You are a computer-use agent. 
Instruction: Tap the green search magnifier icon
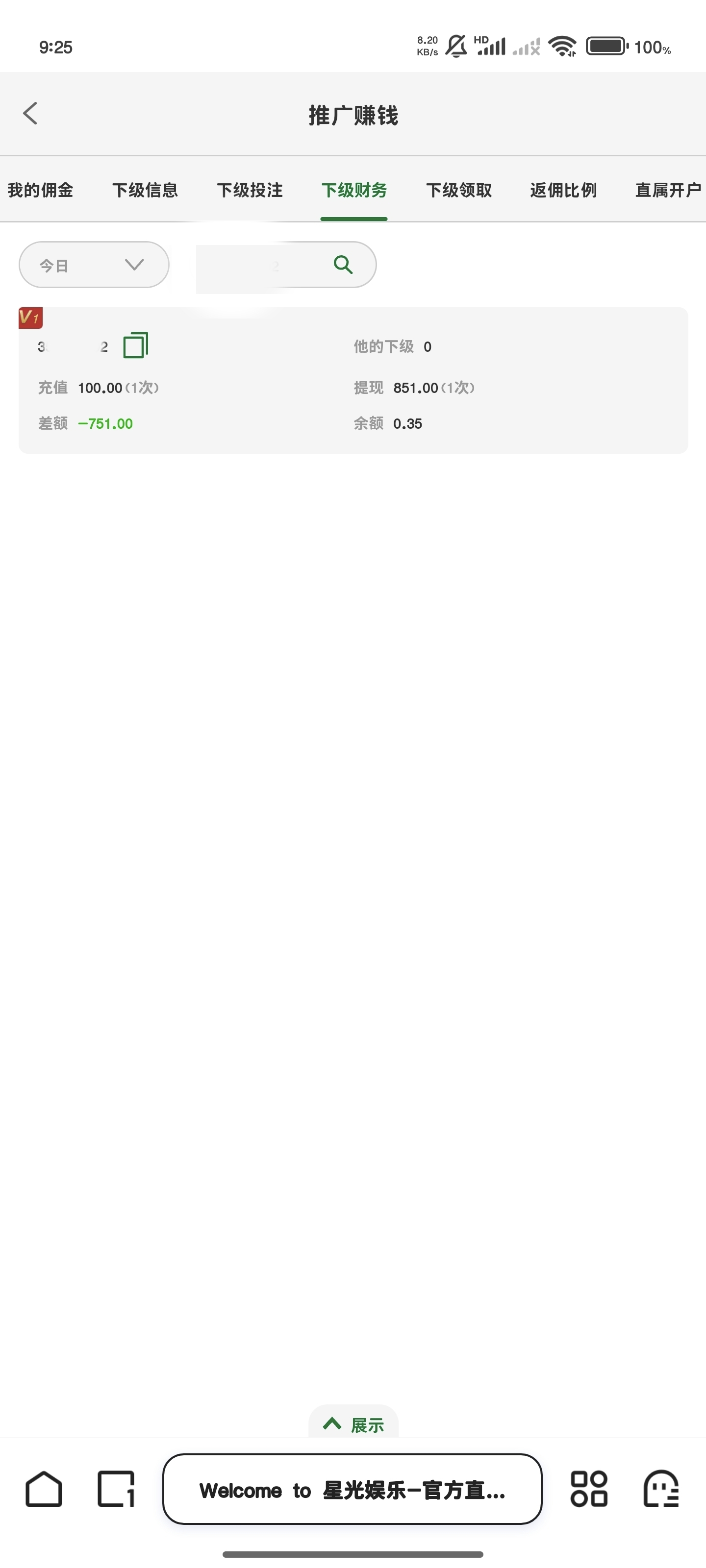344,265
